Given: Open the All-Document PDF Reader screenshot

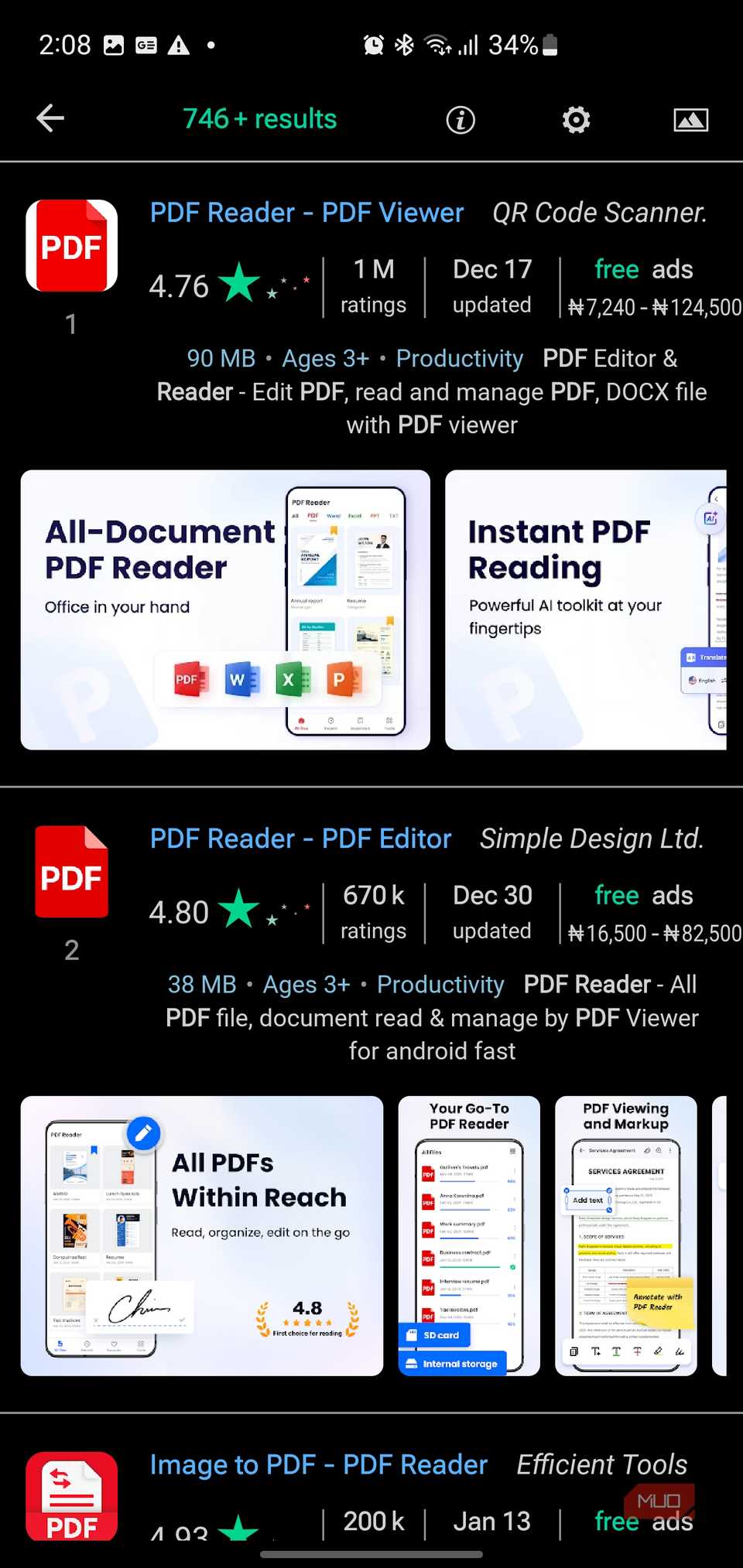Looking at the screenshot, I should [224, 610].
